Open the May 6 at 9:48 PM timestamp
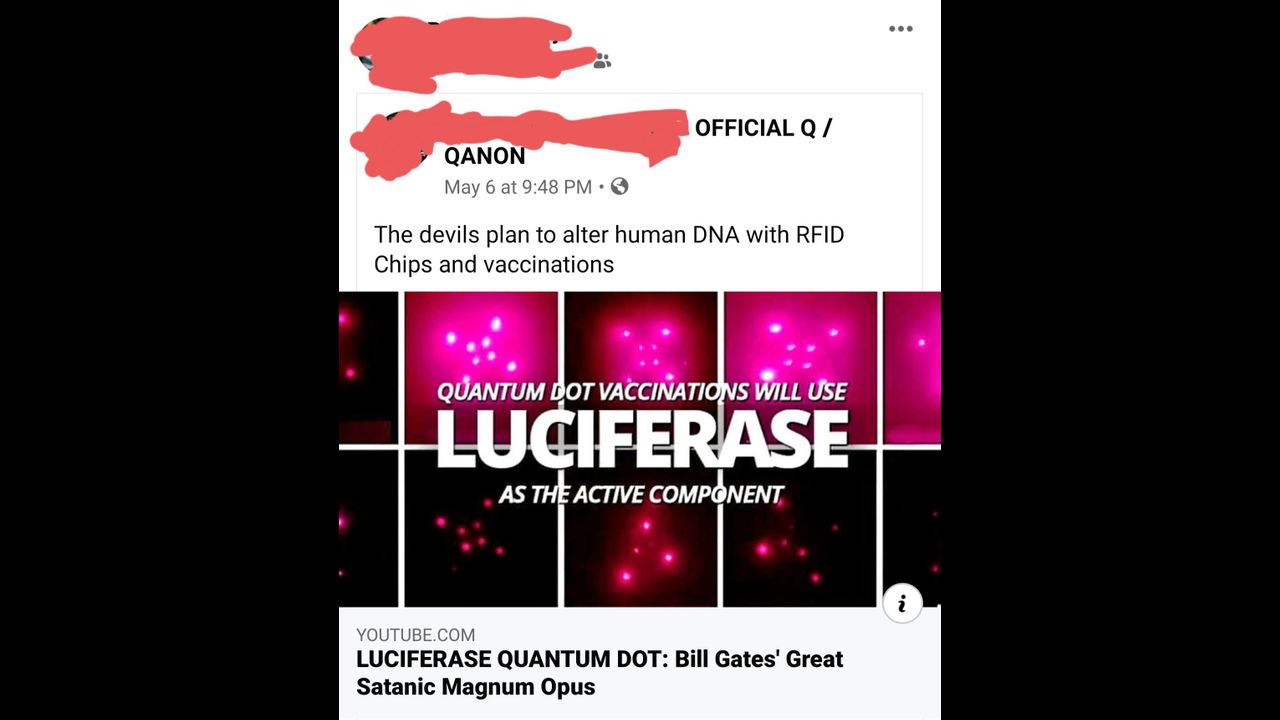The image size is (1280, 720). click(518, 187)
